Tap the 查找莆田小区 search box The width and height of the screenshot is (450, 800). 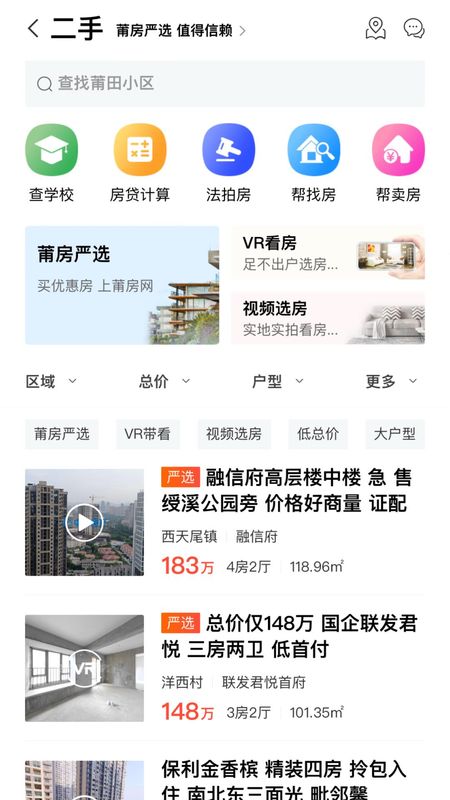[225, 84]
